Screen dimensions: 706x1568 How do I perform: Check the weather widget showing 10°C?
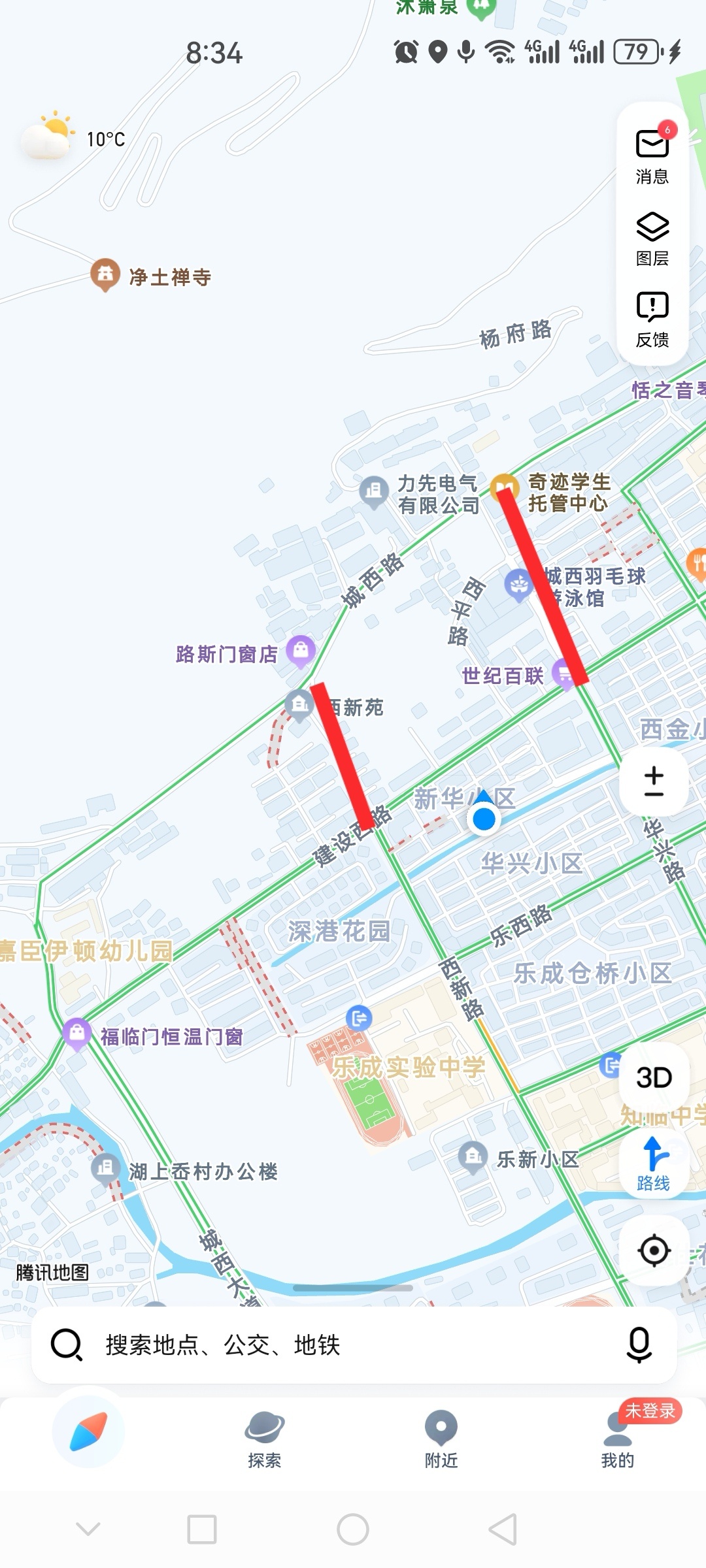(x=73, y=137)
